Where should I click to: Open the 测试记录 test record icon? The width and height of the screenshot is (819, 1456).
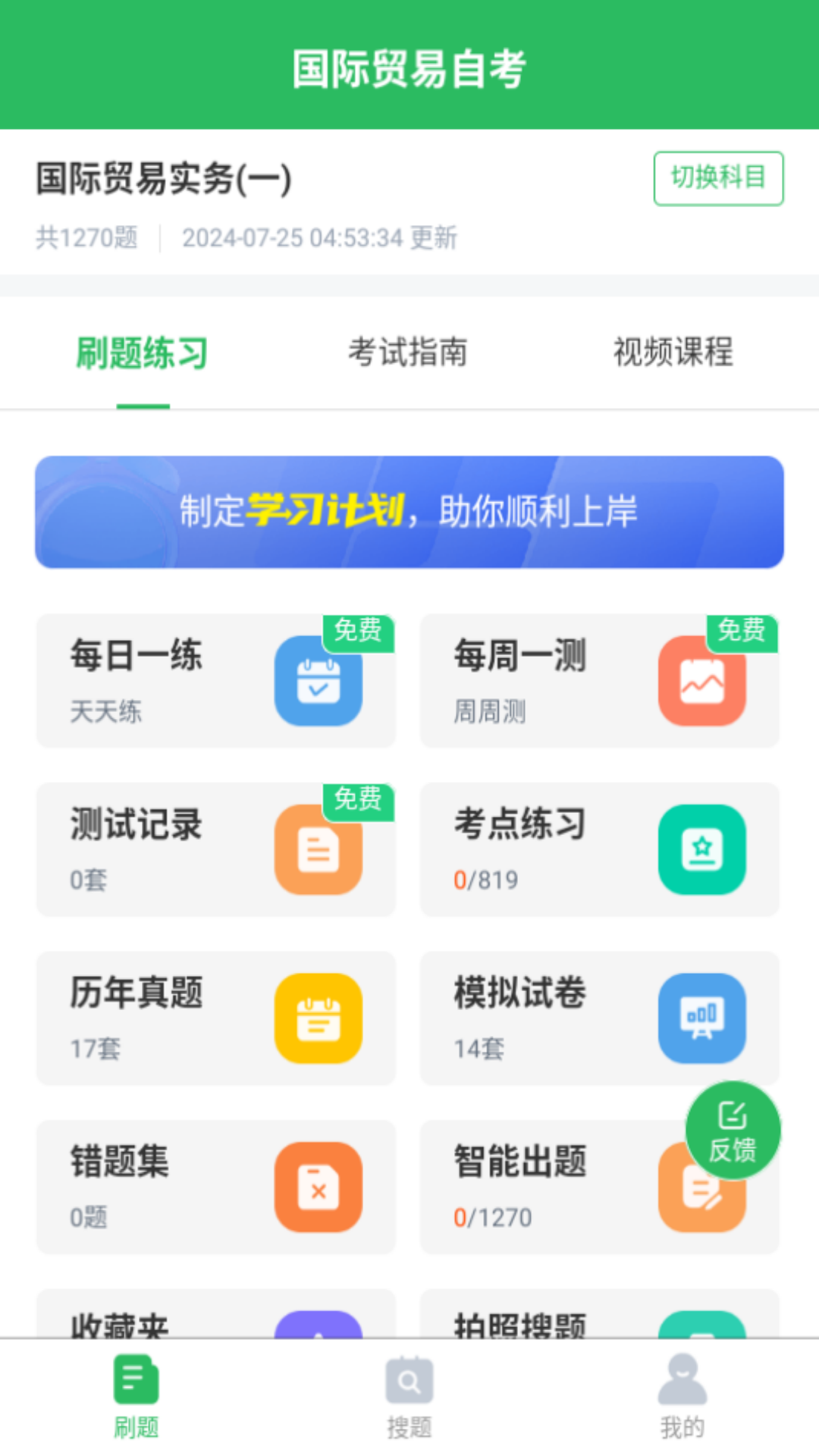pos(319,849)
